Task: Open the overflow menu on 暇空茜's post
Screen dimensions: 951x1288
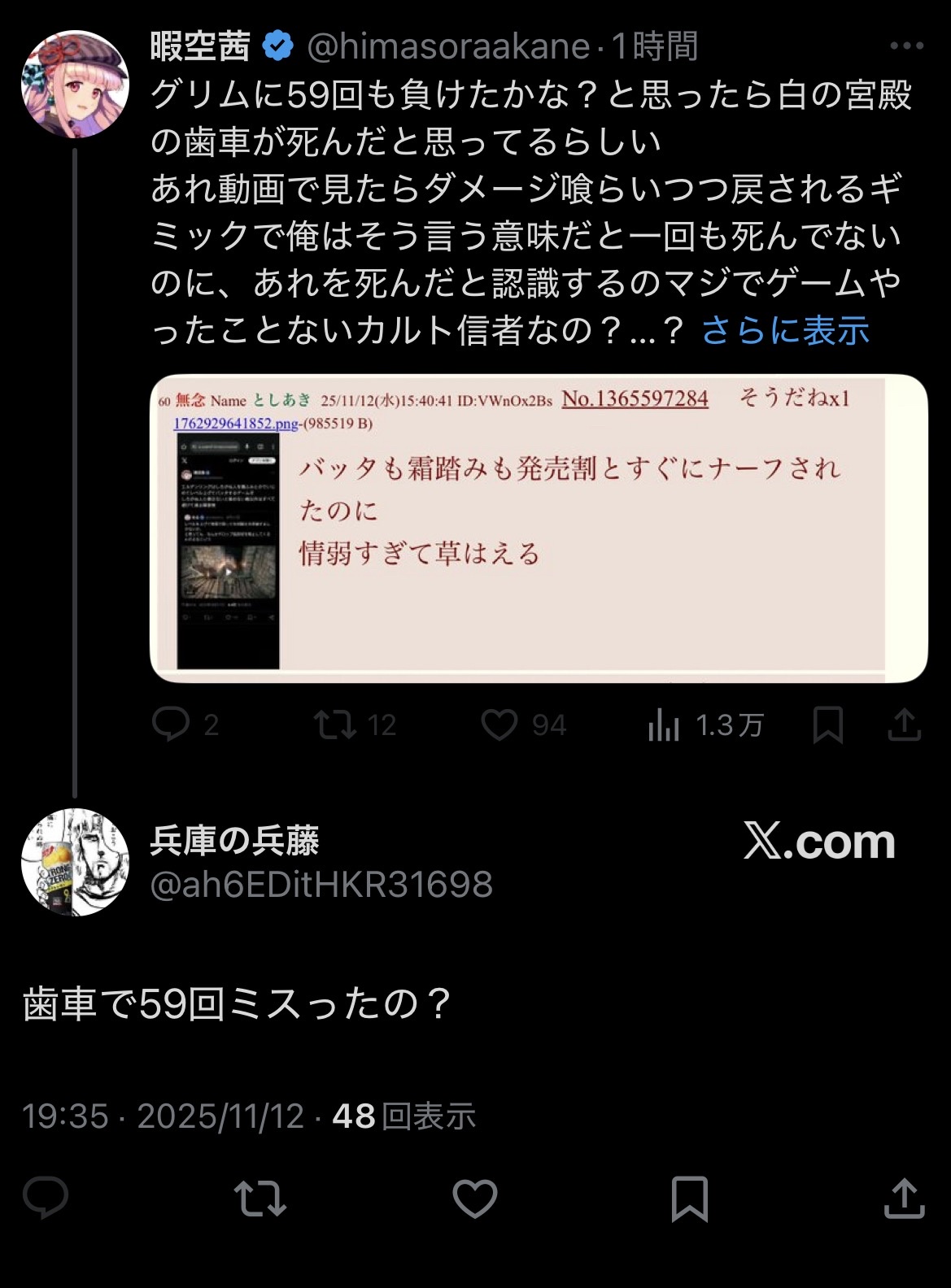Action: tap(905, 46)
